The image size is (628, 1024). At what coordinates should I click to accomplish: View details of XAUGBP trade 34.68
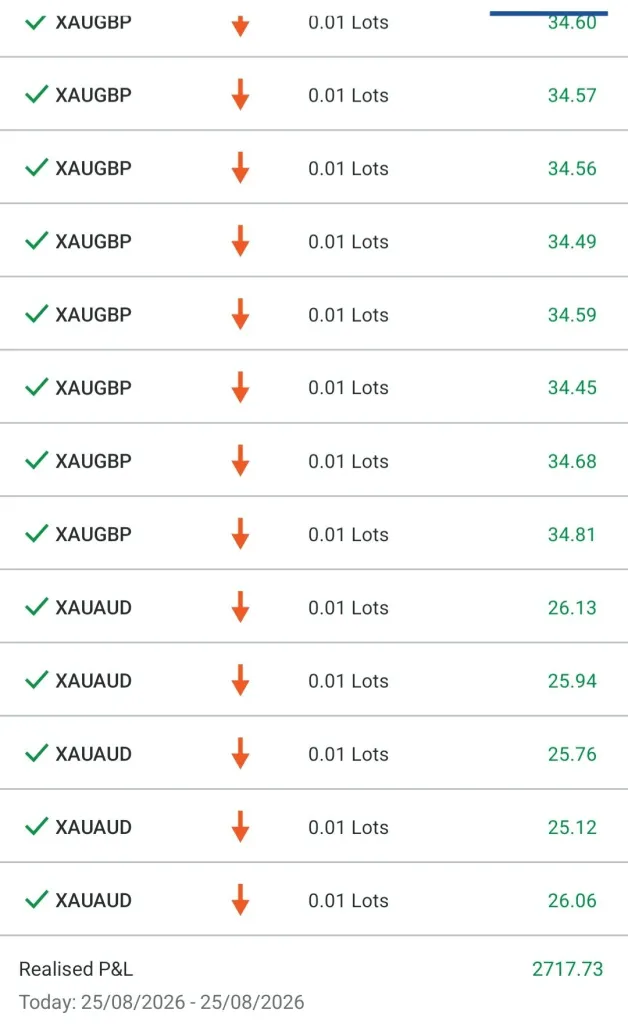coord(314,460)
